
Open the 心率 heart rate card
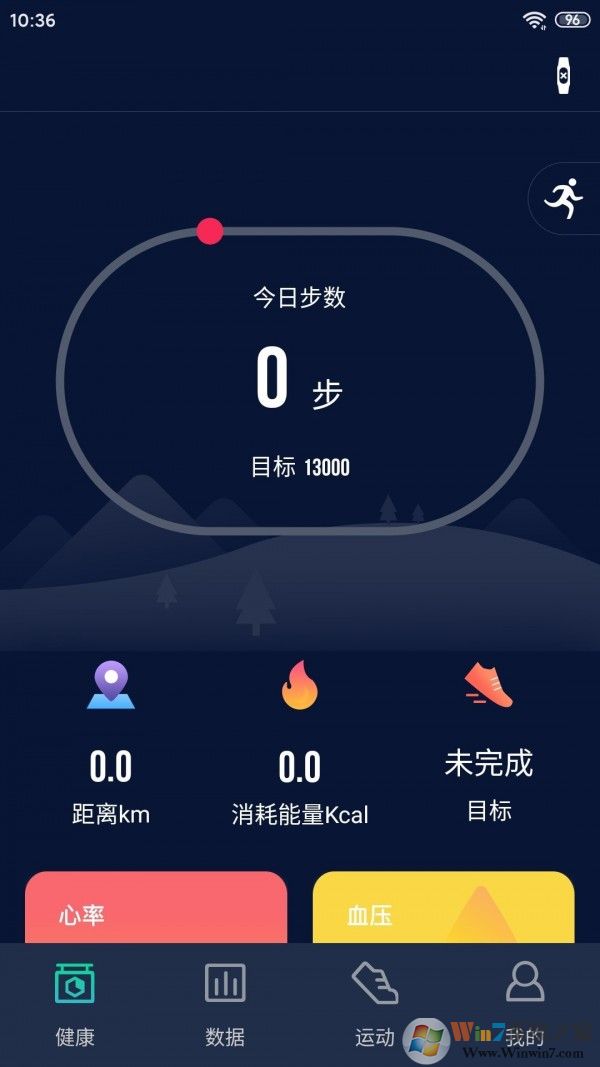click(156, 908)
